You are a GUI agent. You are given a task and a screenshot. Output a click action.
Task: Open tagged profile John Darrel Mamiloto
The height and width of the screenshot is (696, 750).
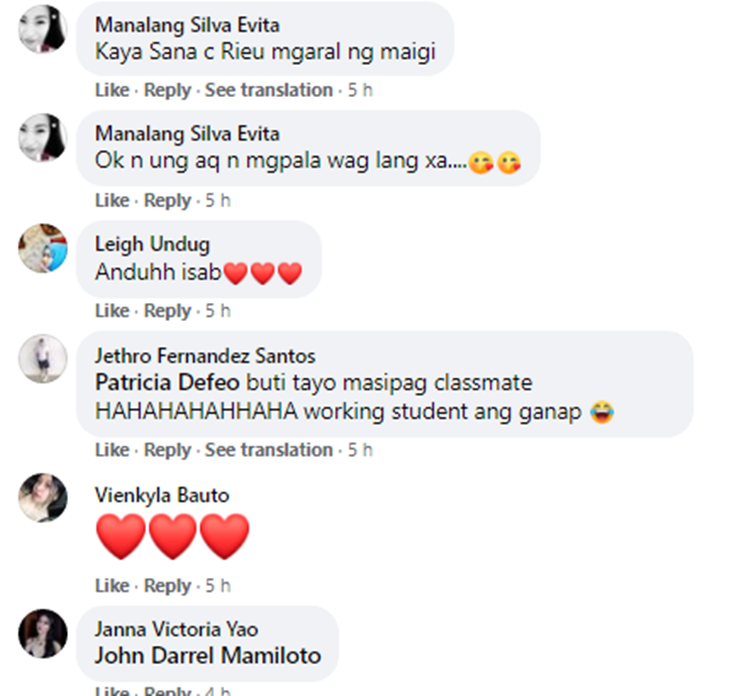point(207,656)
